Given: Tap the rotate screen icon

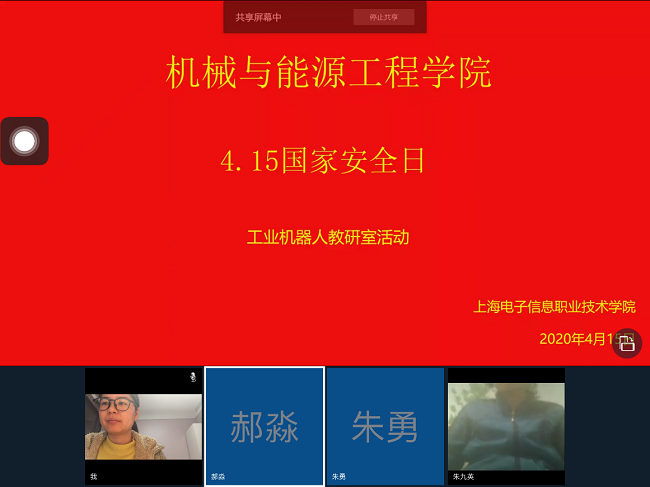Looking at the screenshot, I should point(626,343).
